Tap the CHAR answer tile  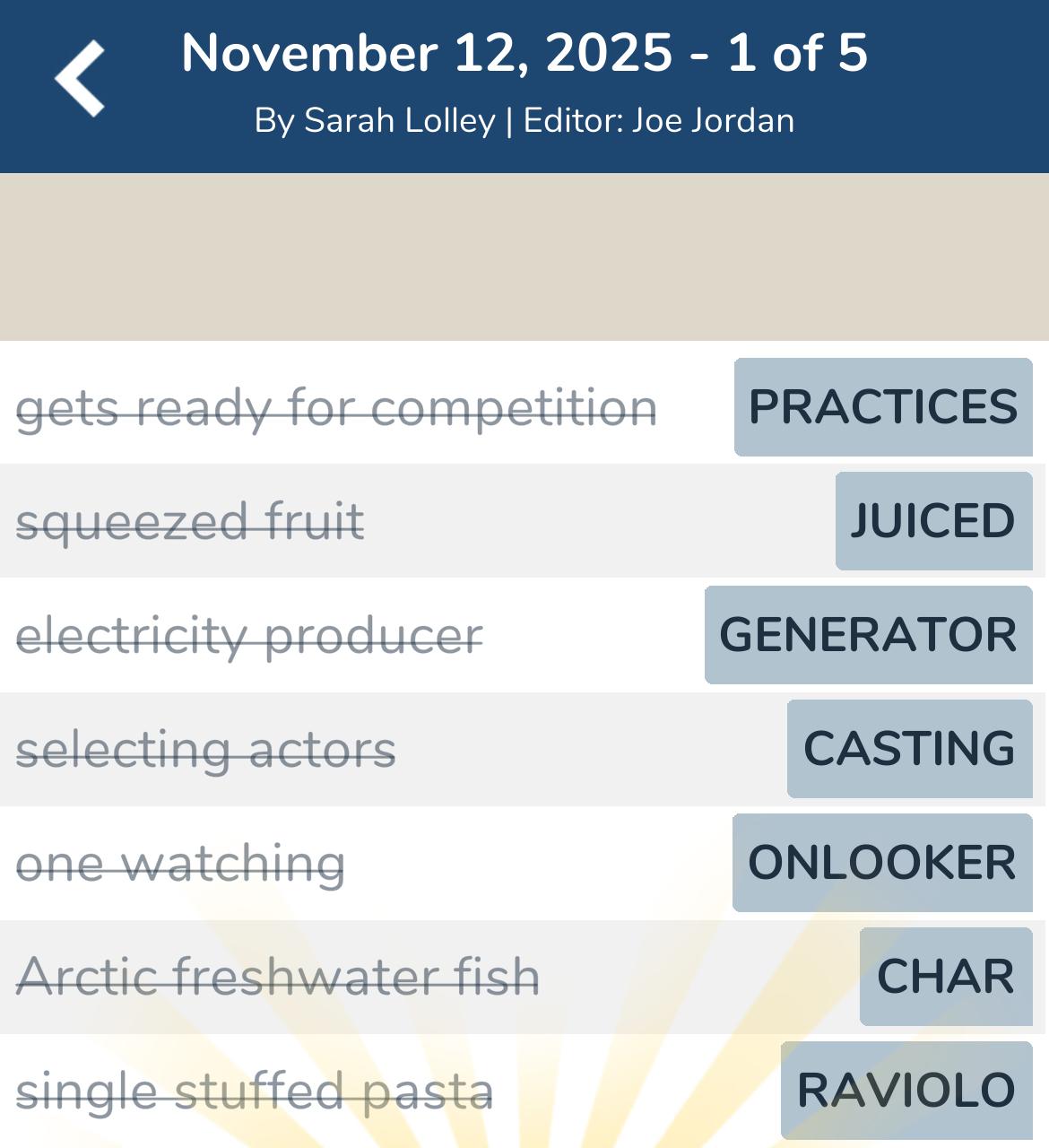click(946, 977)
